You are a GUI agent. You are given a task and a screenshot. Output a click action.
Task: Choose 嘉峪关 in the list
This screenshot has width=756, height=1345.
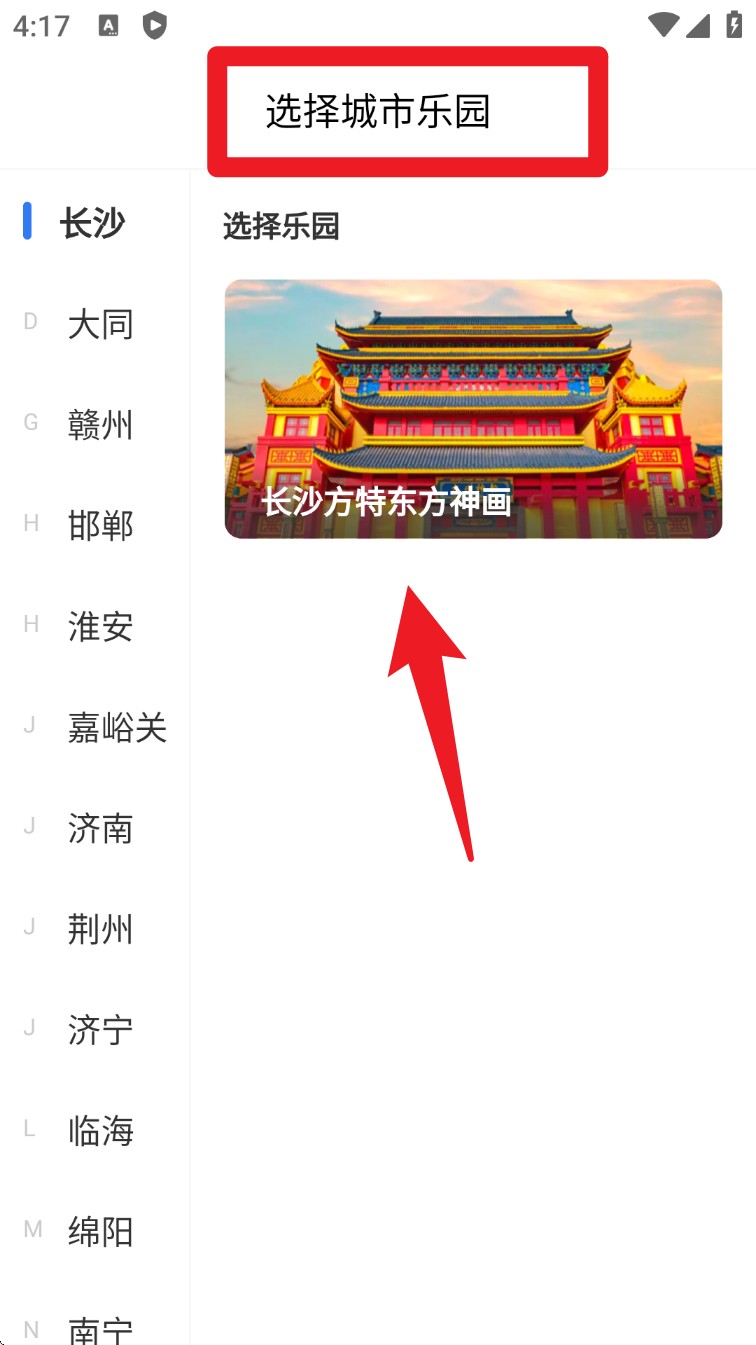[116, 728]
